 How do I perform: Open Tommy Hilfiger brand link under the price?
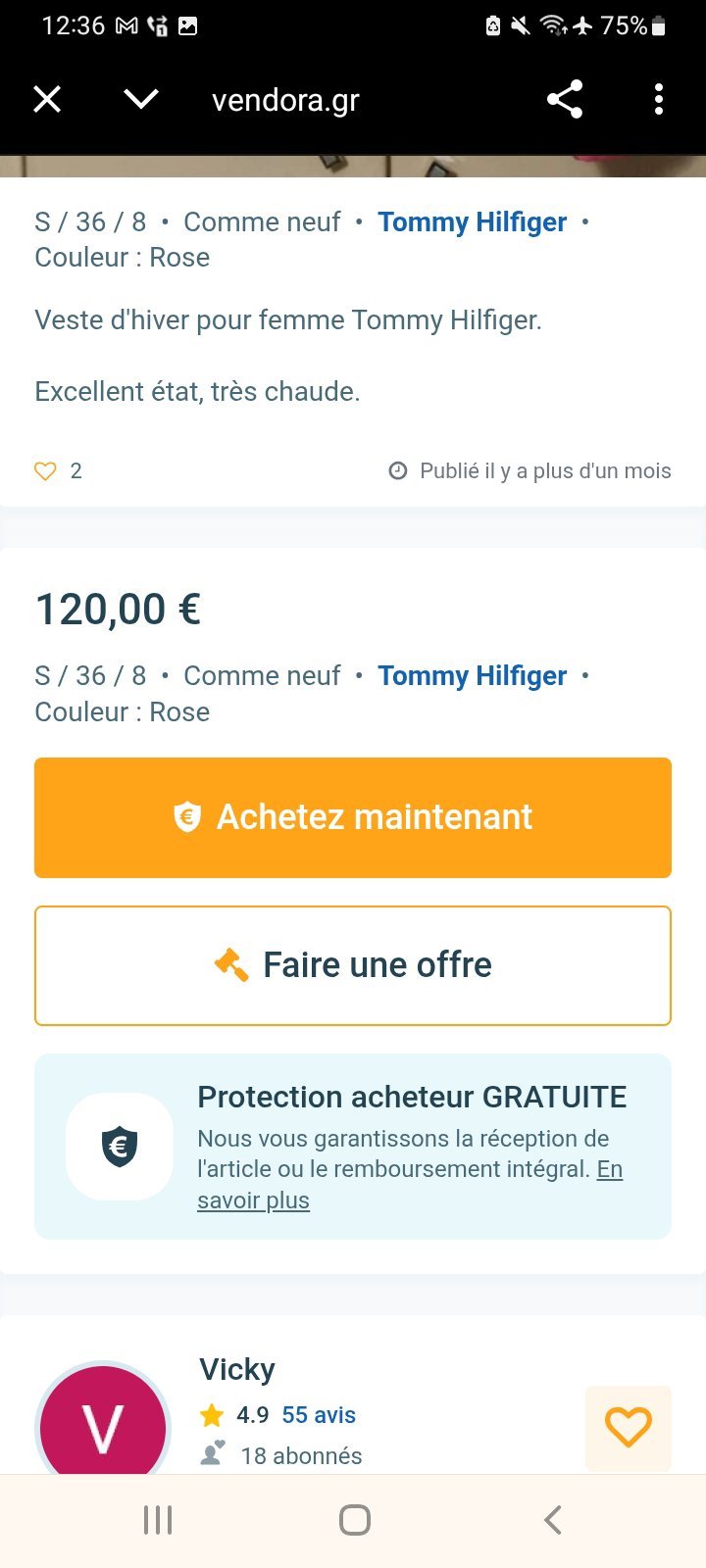tap(473, 676)
